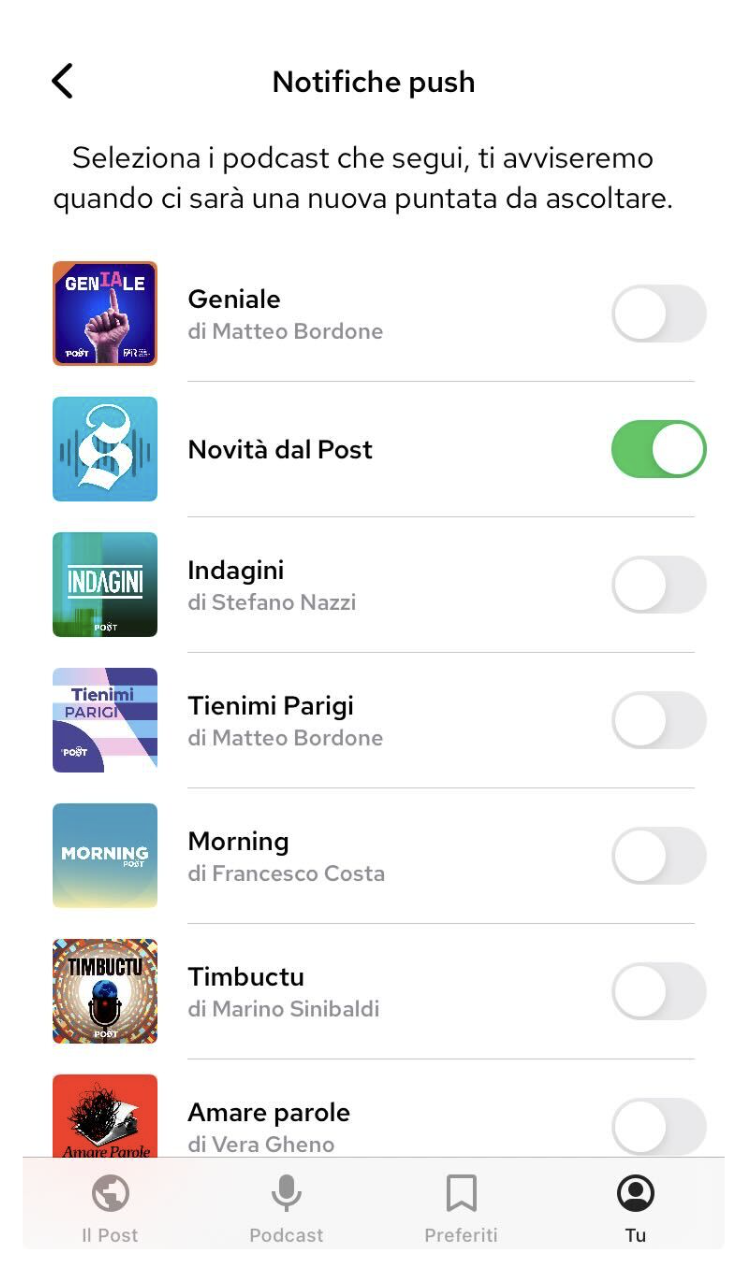Open the Il Post tab
This screenshot has height=1268, width=748.
coord(110,1207)
